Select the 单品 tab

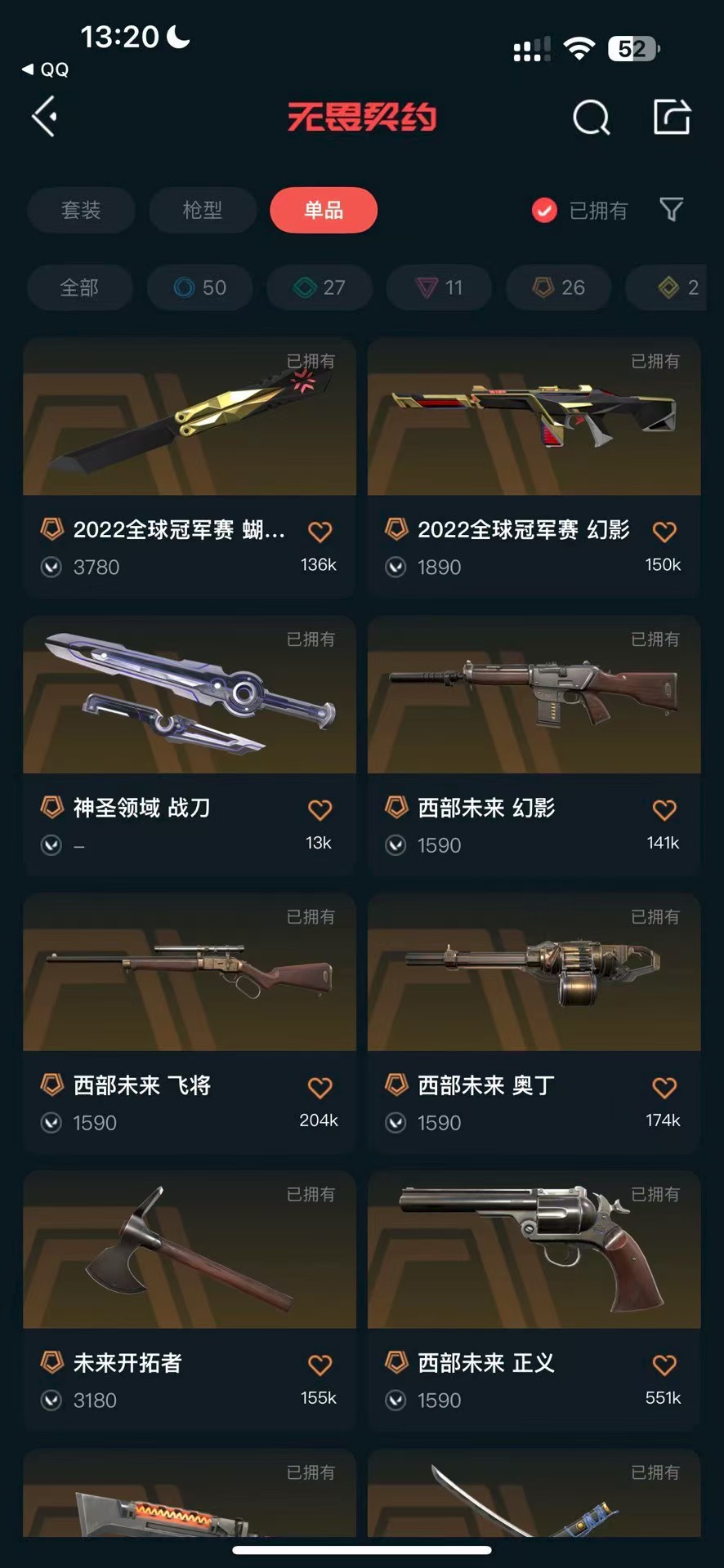(324, 210)
